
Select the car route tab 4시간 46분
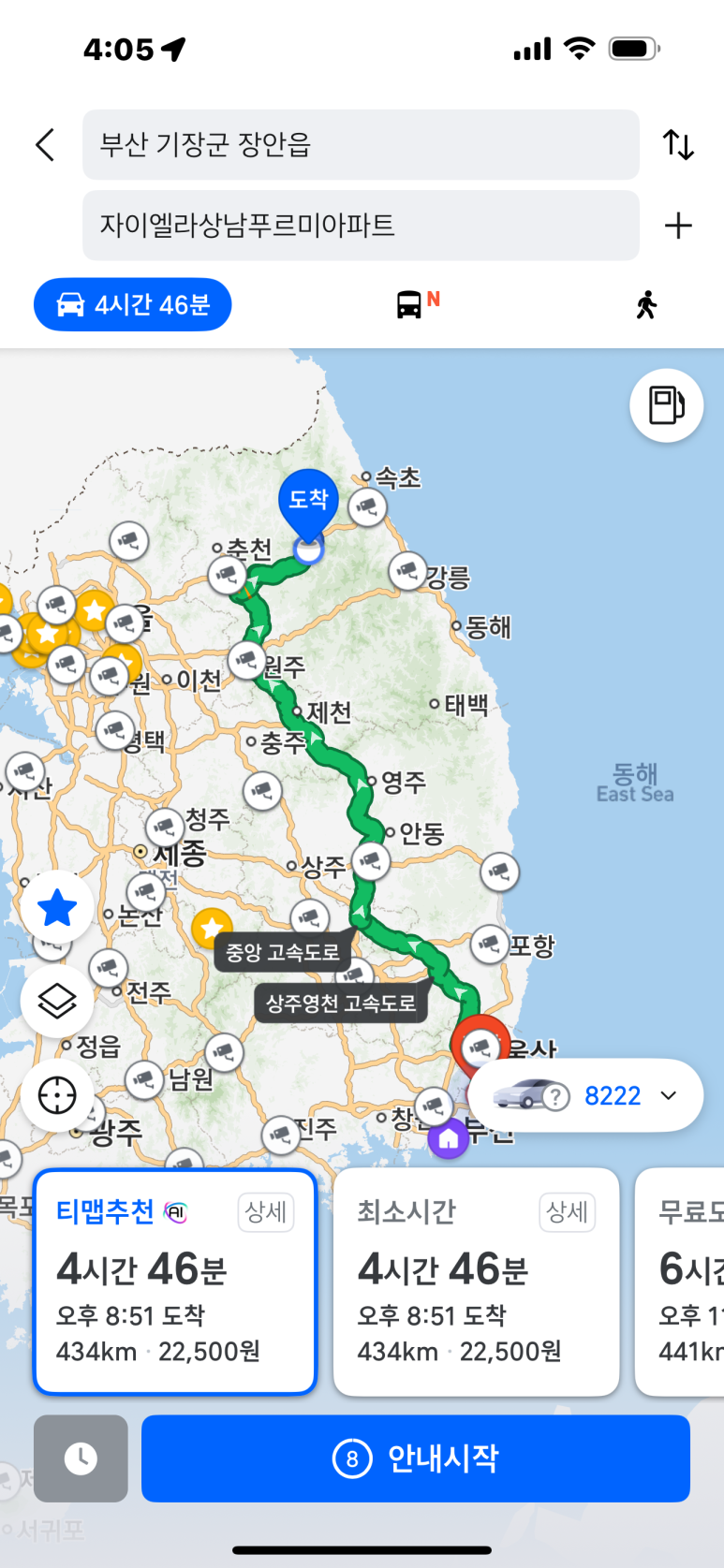(x=133, y=305)
